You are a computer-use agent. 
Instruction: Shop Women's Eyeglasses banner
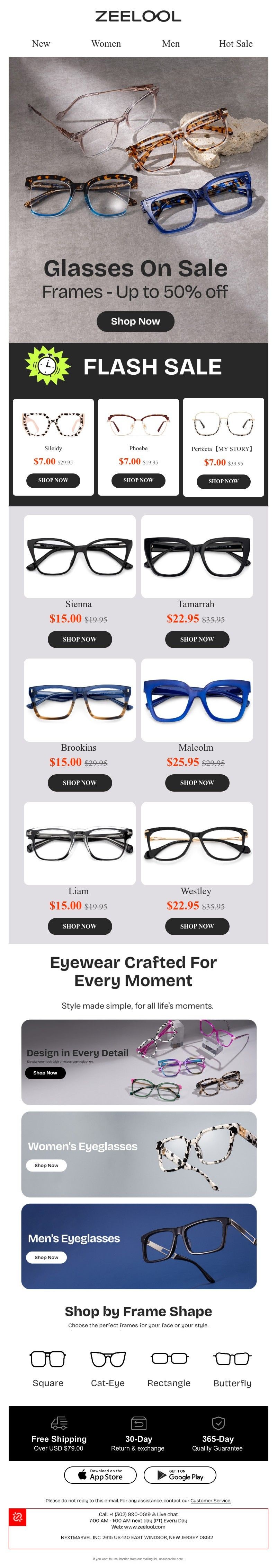point(47,1166)
